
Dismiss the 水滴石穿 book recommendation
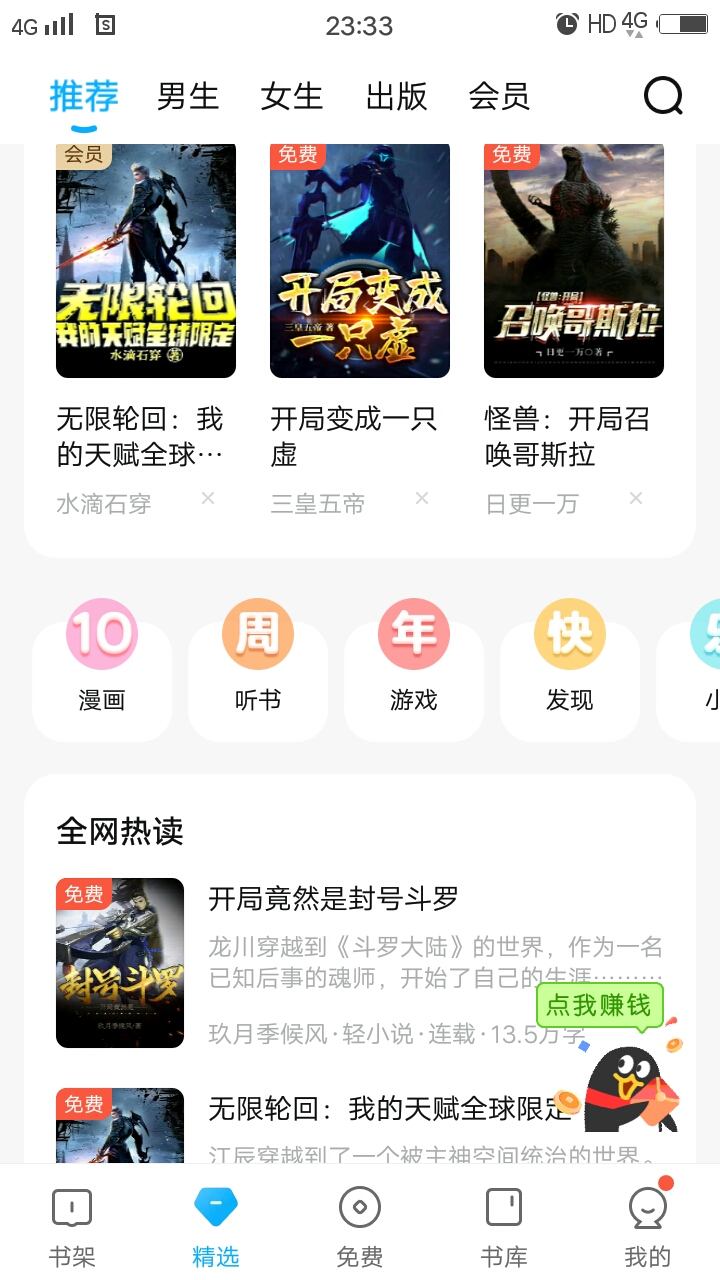pos(208,498)
